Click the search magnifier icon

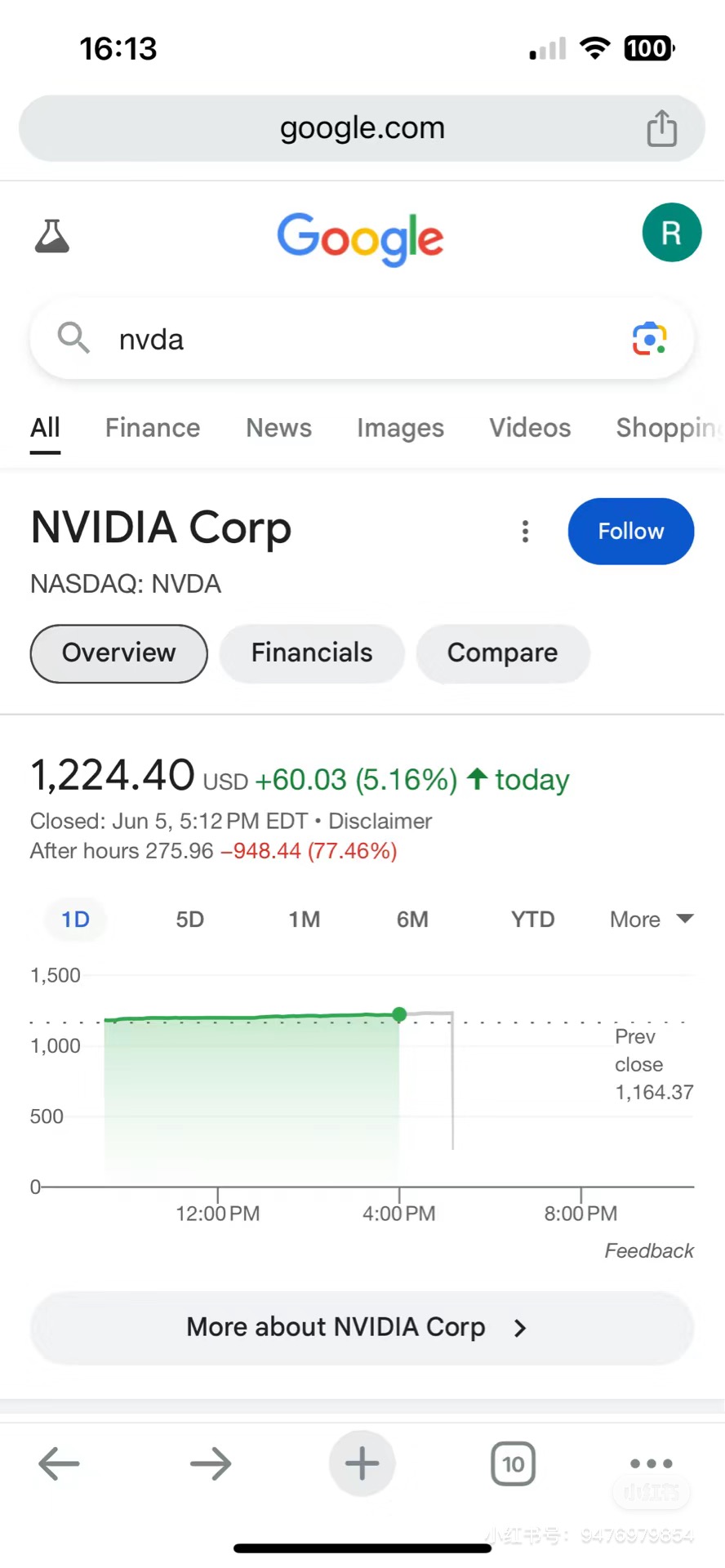(72, 338)
